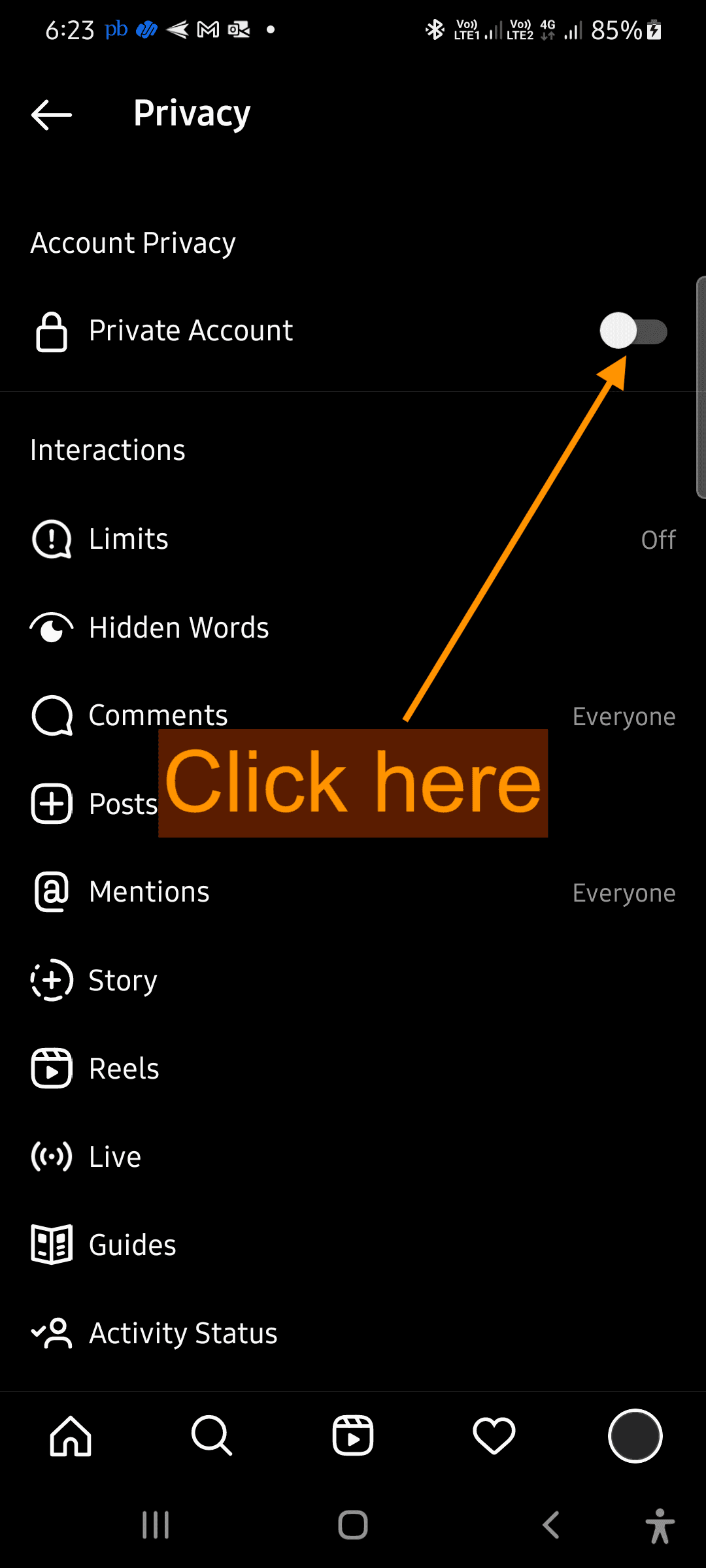Image resolution: width=706 pixels, height=1568 pixels.
Task: Tap the system home button
Action: [x=353, y=1526]
